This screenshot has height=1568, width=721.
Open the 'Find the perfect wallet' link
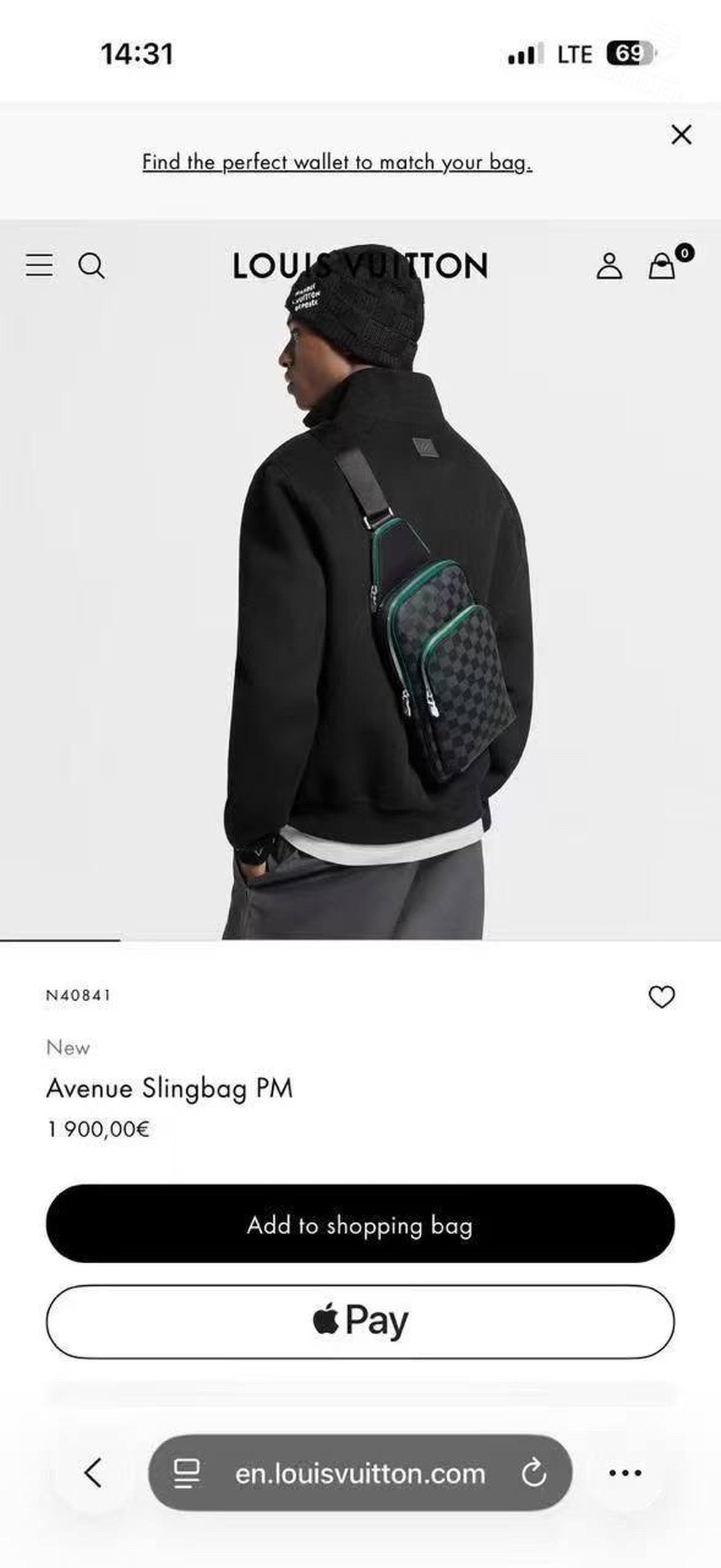pyautogui.click(x=337, y=162)
